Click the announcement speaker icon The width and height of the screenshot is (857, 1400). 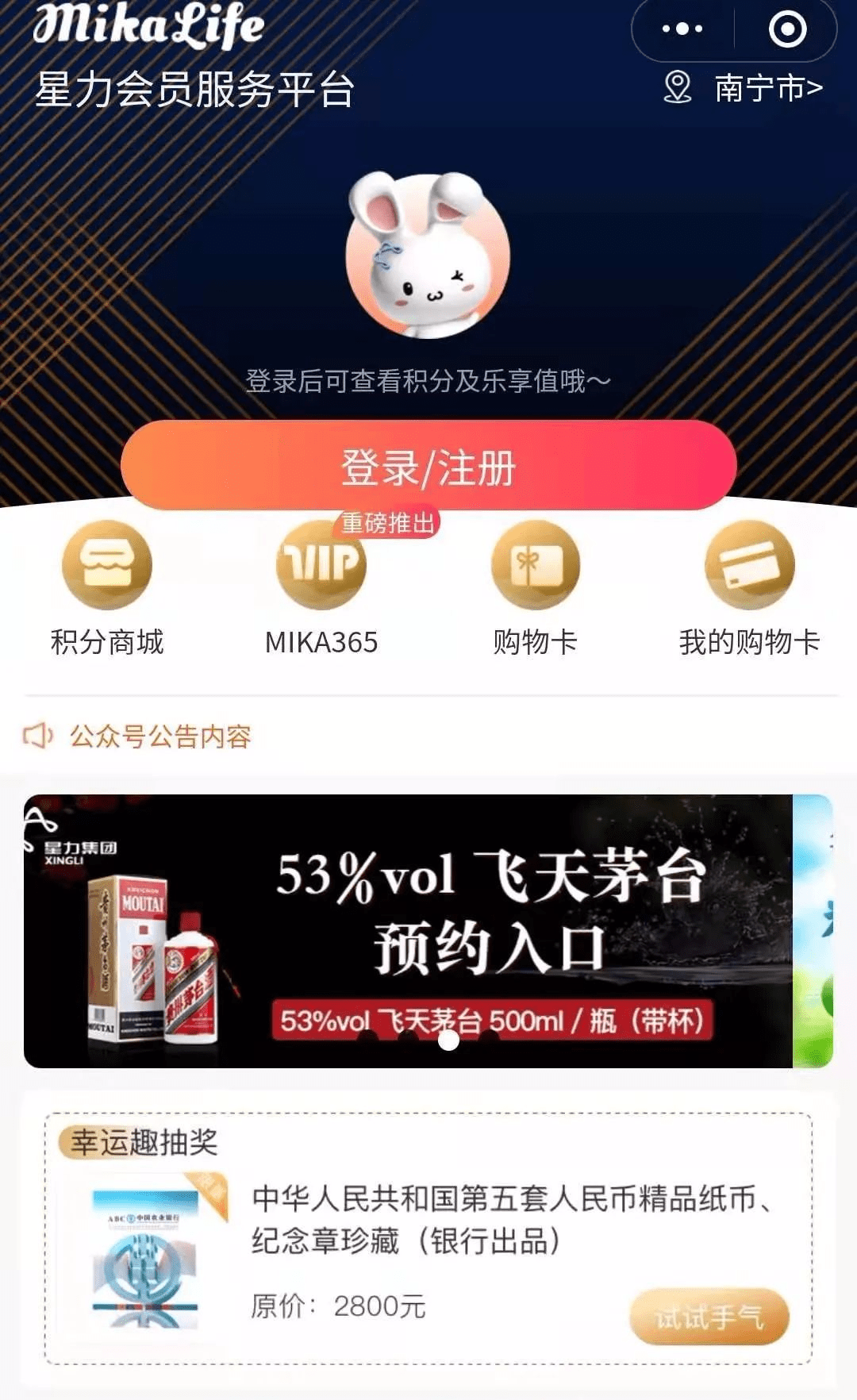coord(40,737)
